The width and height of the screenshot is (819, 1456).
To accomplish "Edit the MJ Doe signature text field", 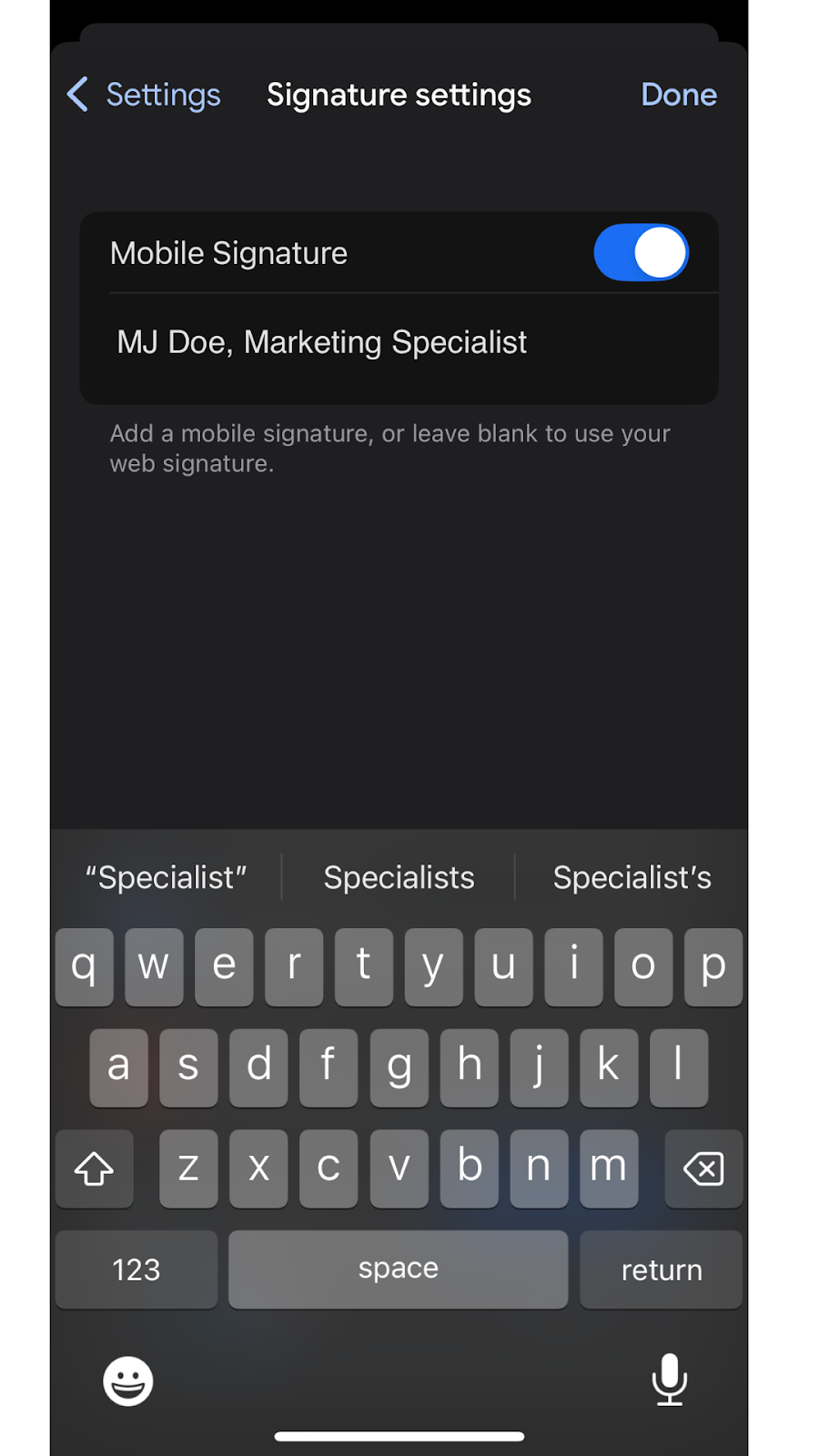I will pyautogui.click(x=321, y=342).
